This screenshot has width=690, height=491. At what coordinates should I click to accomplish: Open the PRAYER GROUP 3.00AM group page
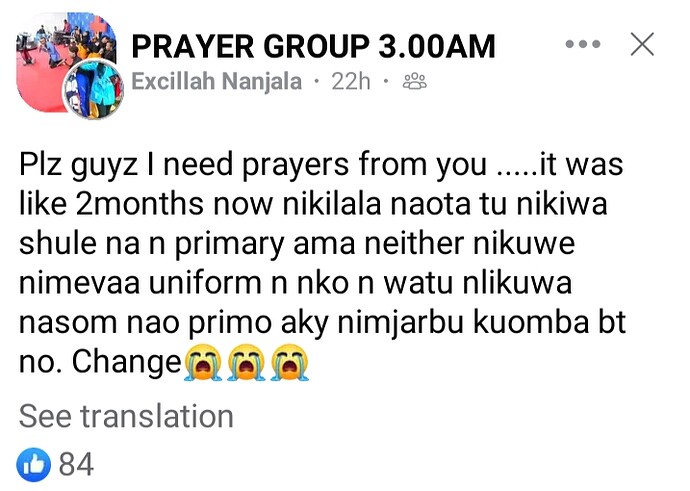coord(313,46)
